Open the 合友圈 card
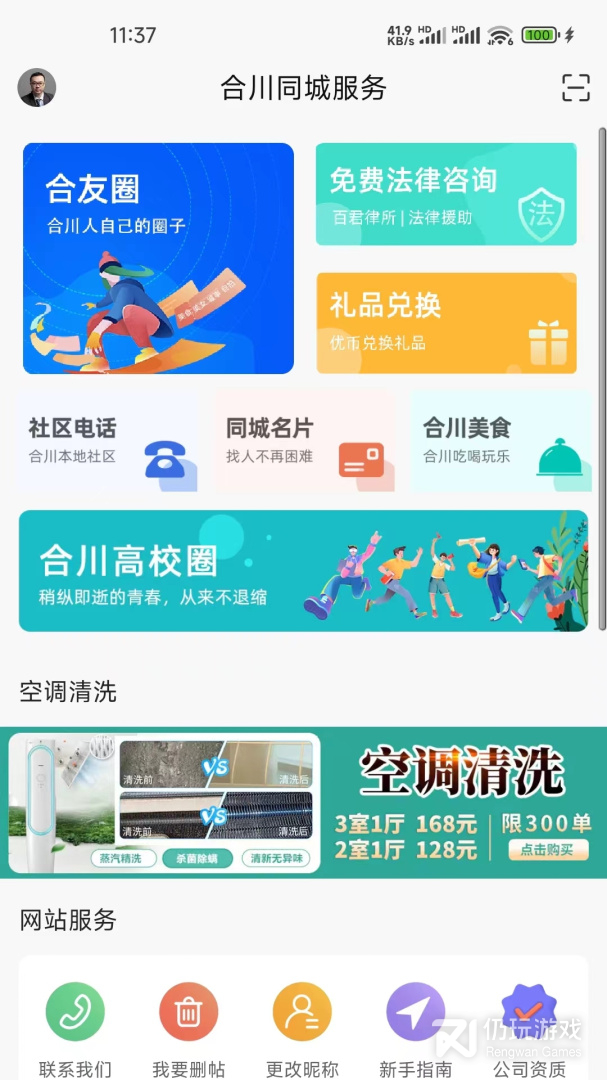The width and height of the screenshot is (607, 1080). 158,258
